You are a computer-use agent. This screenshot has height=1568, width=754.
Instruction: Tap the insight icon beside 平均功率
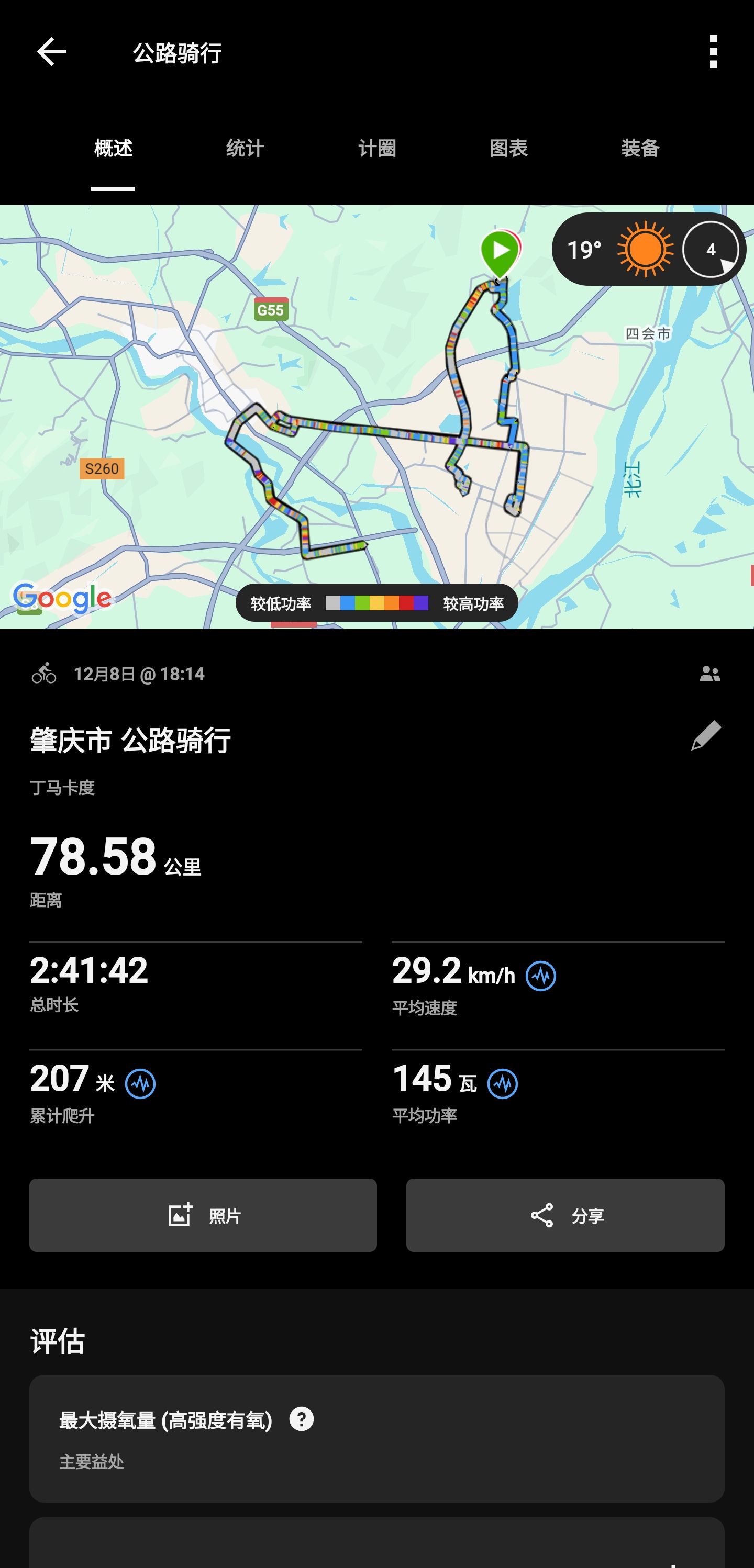pyautogui.click(x=503, y=1083)
